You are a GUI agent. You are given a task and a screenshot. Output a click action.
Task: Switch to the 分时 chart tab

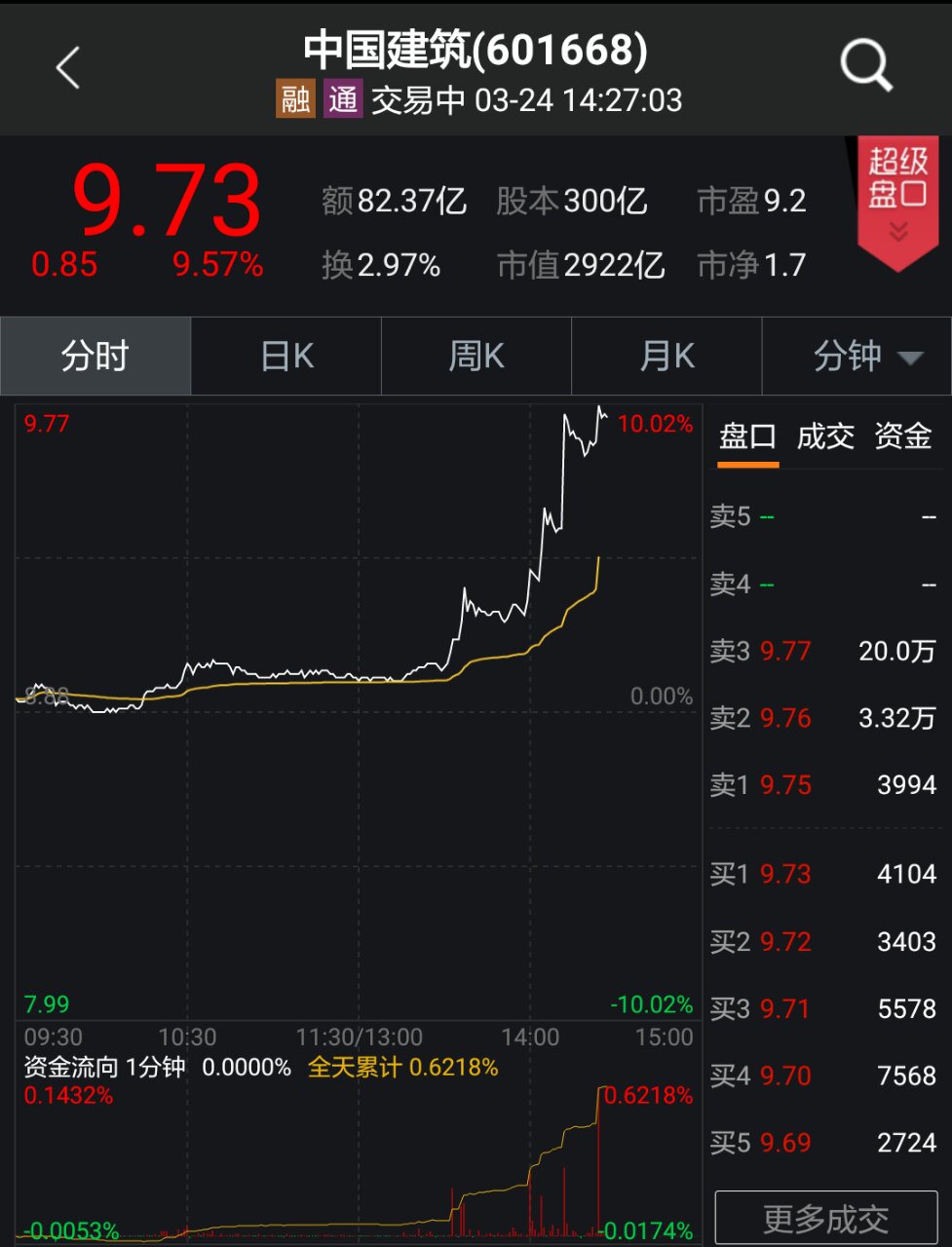tap(95, 357)
